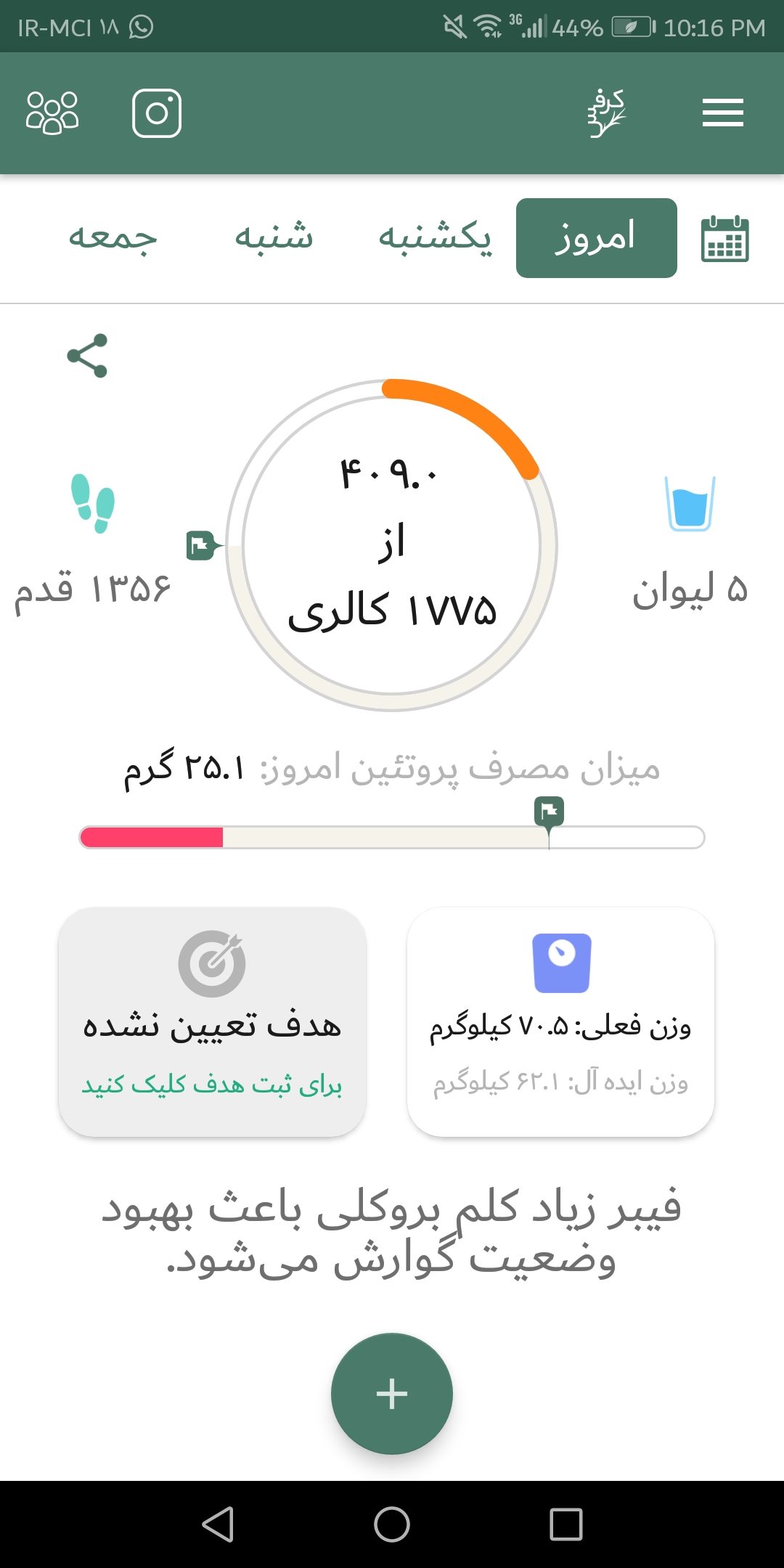The image size is (784, 1568).
Task: Switch to the شنبه day tab
Action: [x=274, y=238]
